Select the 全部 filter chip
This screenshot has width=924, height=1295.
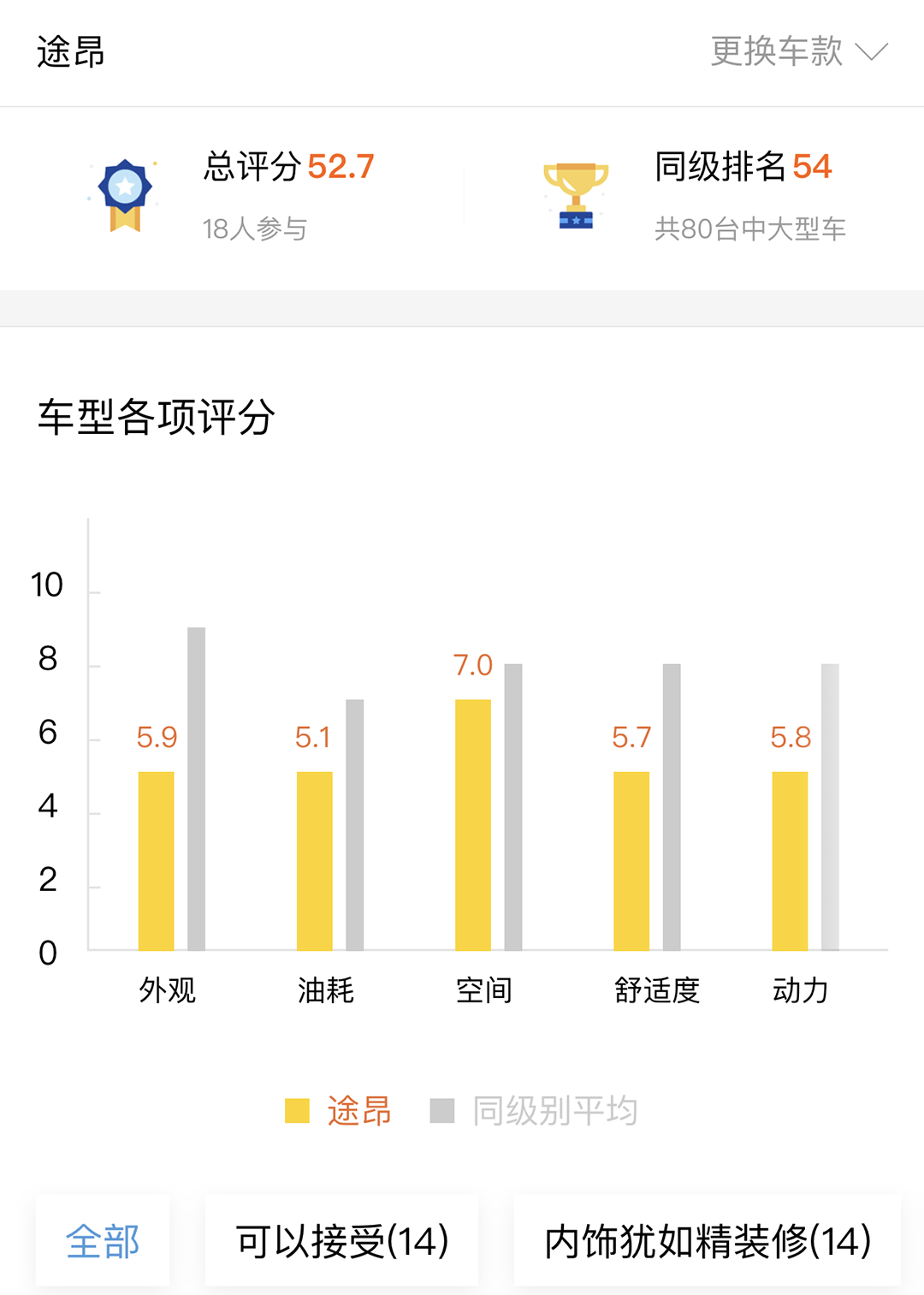(103, 1240)
